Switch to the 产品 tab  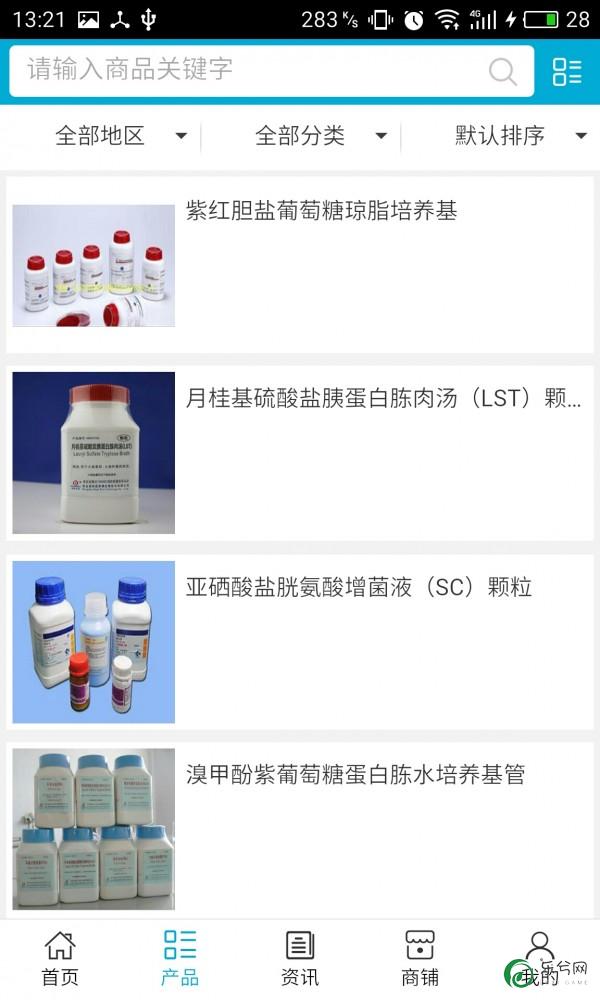[x=180, y=958]
